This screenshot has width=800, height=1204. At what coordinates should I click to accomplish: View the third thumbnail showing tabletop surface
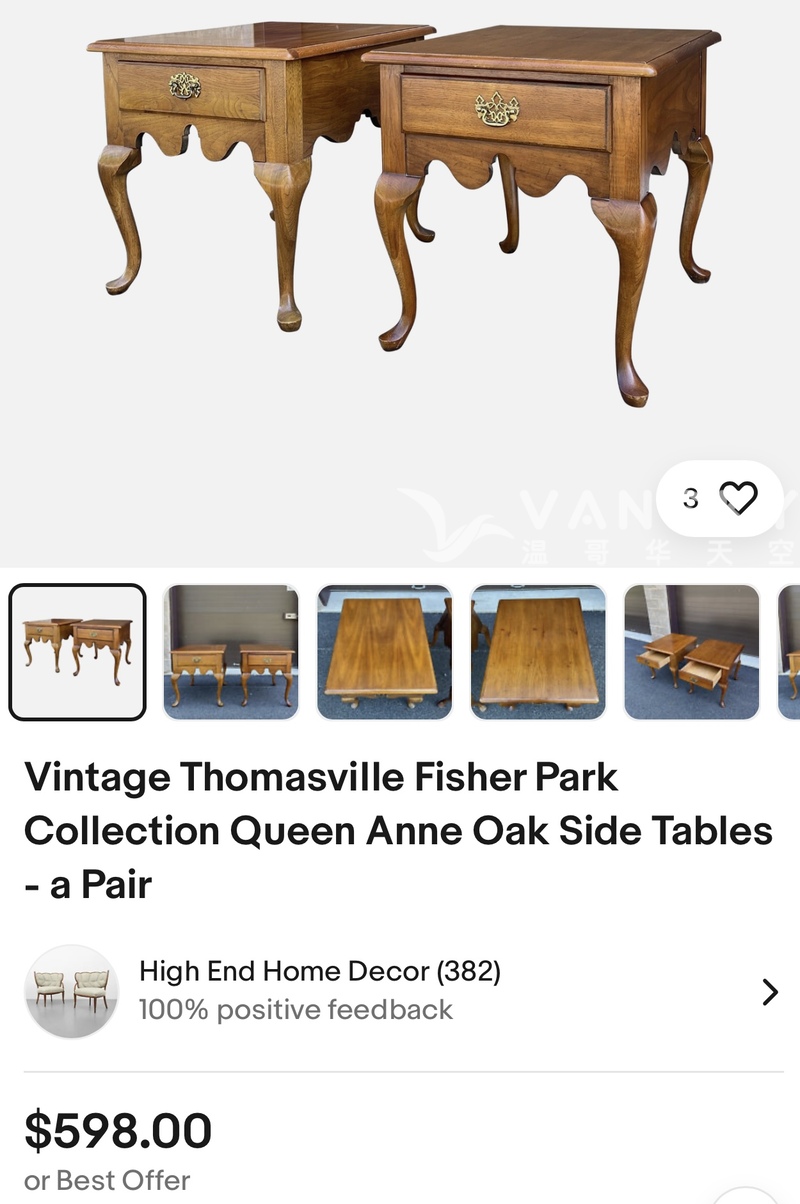tap(385, 652)
